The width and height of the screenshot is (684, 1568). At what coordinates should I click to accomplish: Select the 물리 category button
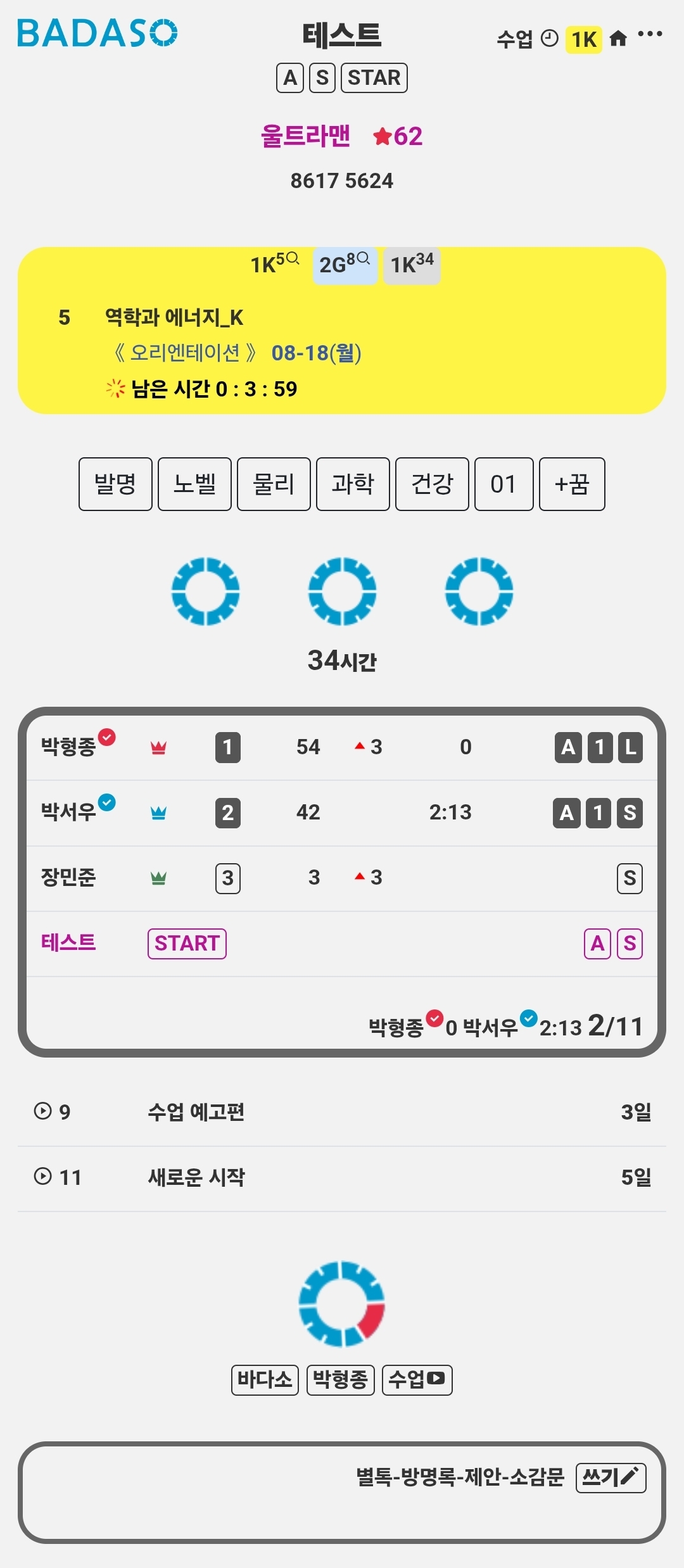click(x=274, y=484)
